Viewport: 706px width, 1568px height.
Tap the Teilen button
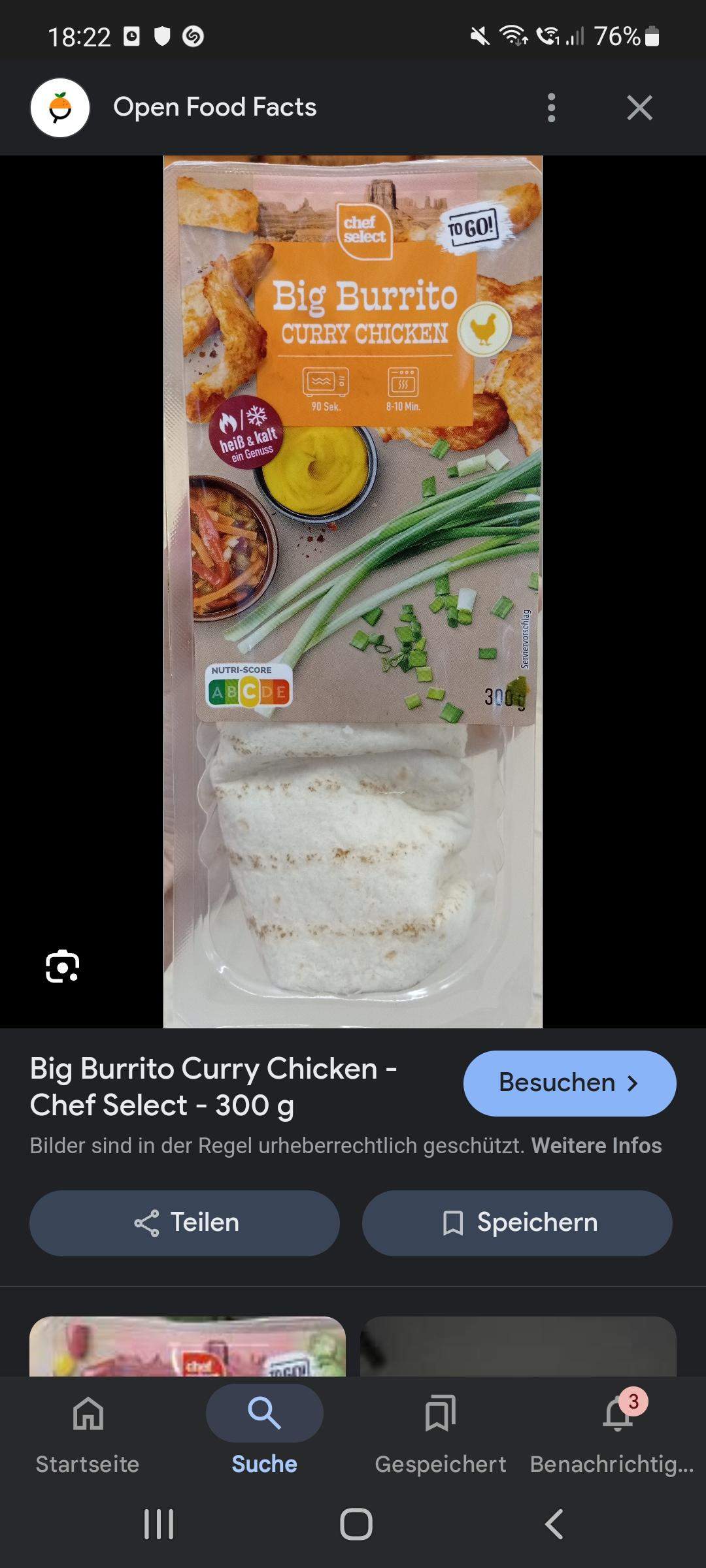pos(185,1222)
